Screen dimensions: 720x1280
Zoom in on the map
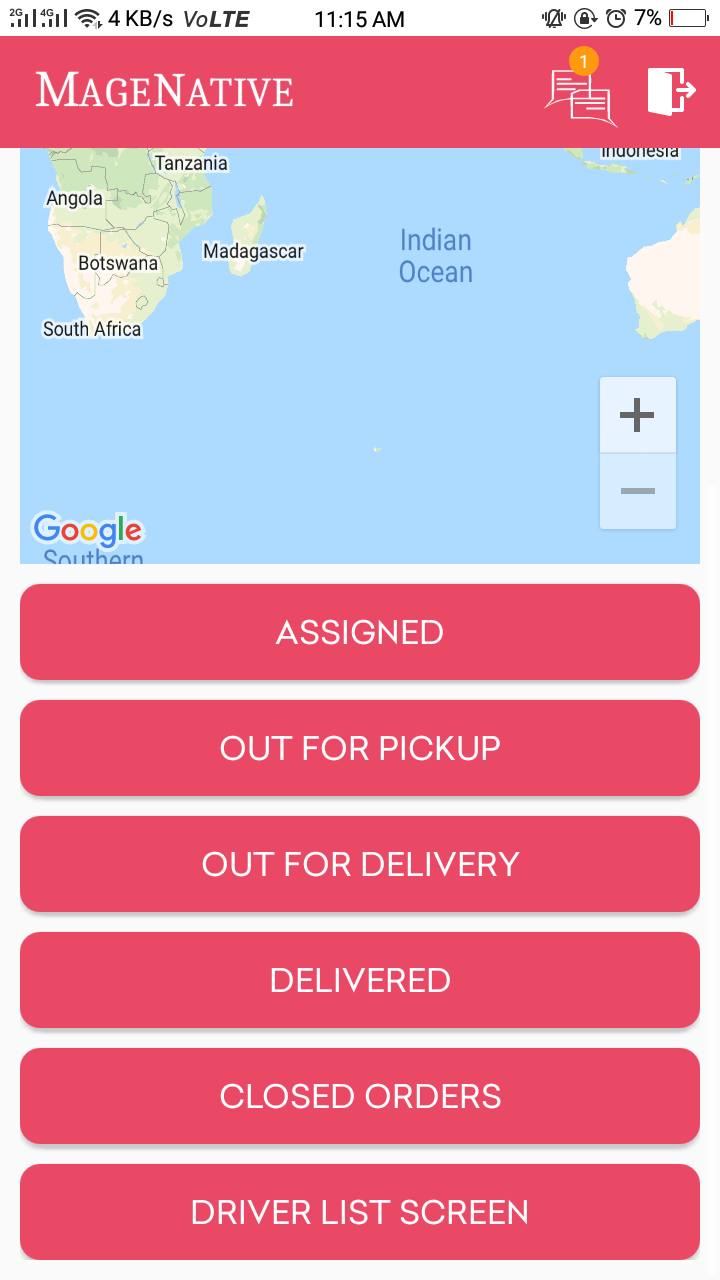637,415
